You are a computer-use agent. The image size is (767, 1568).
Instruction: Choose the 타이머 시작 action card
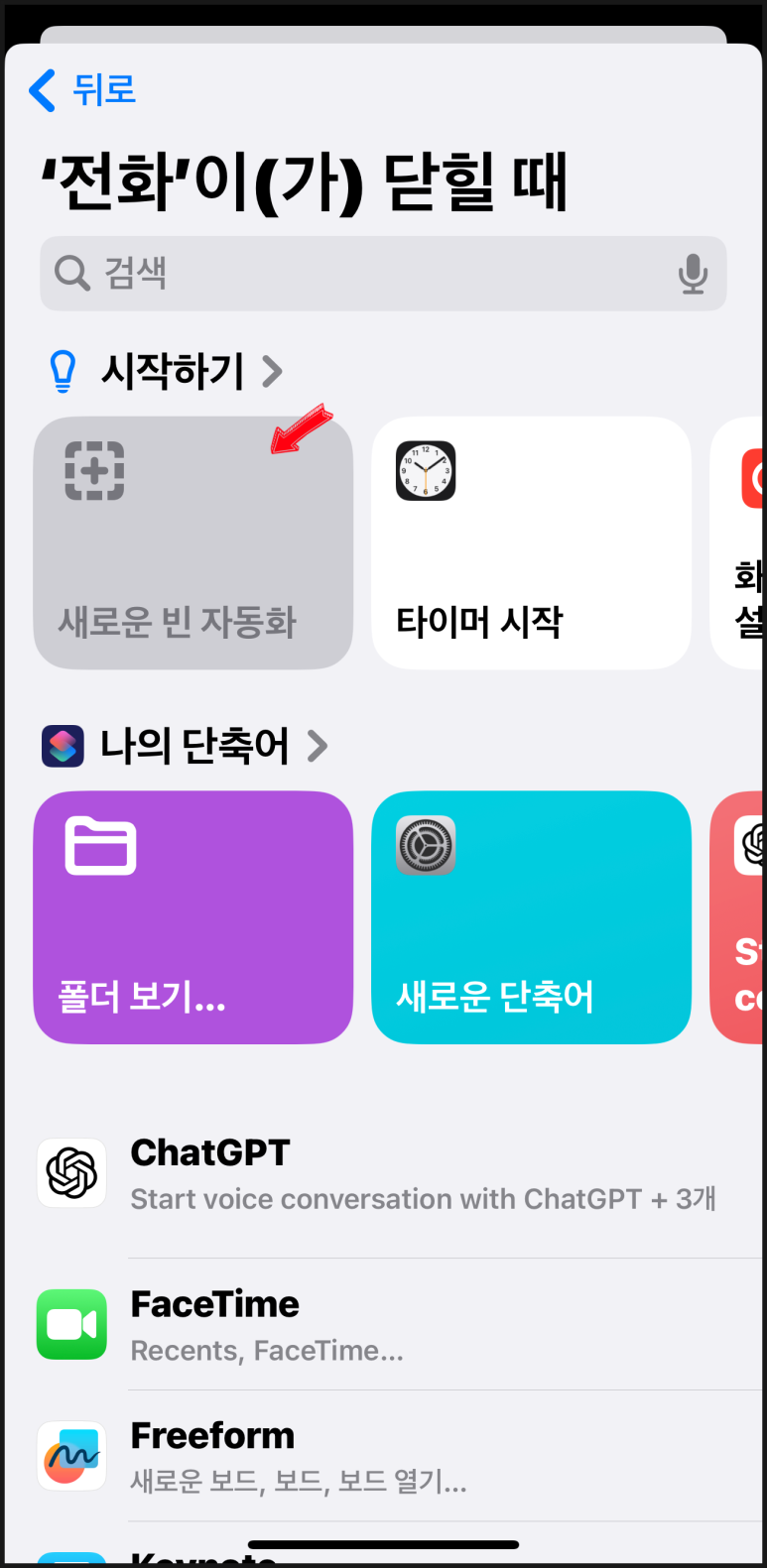pyautogui.click(x=531, y=543)
